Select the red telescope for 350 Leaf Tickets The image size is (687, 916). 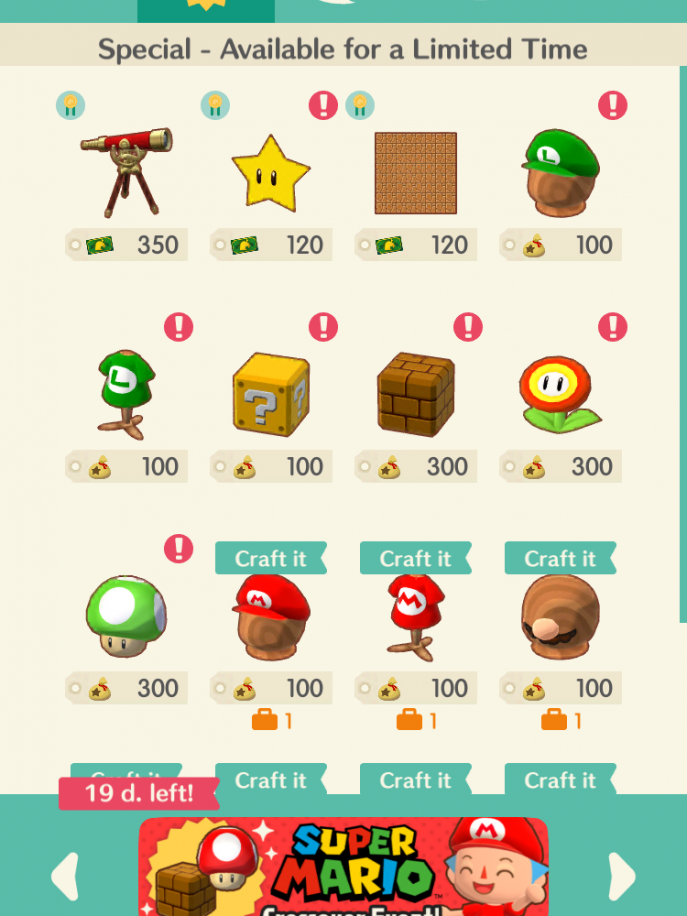[126, 172]
